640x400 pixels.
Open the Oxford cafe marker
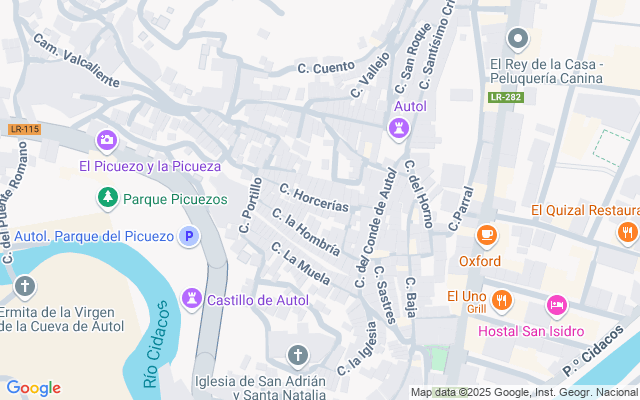click(487, 236)
